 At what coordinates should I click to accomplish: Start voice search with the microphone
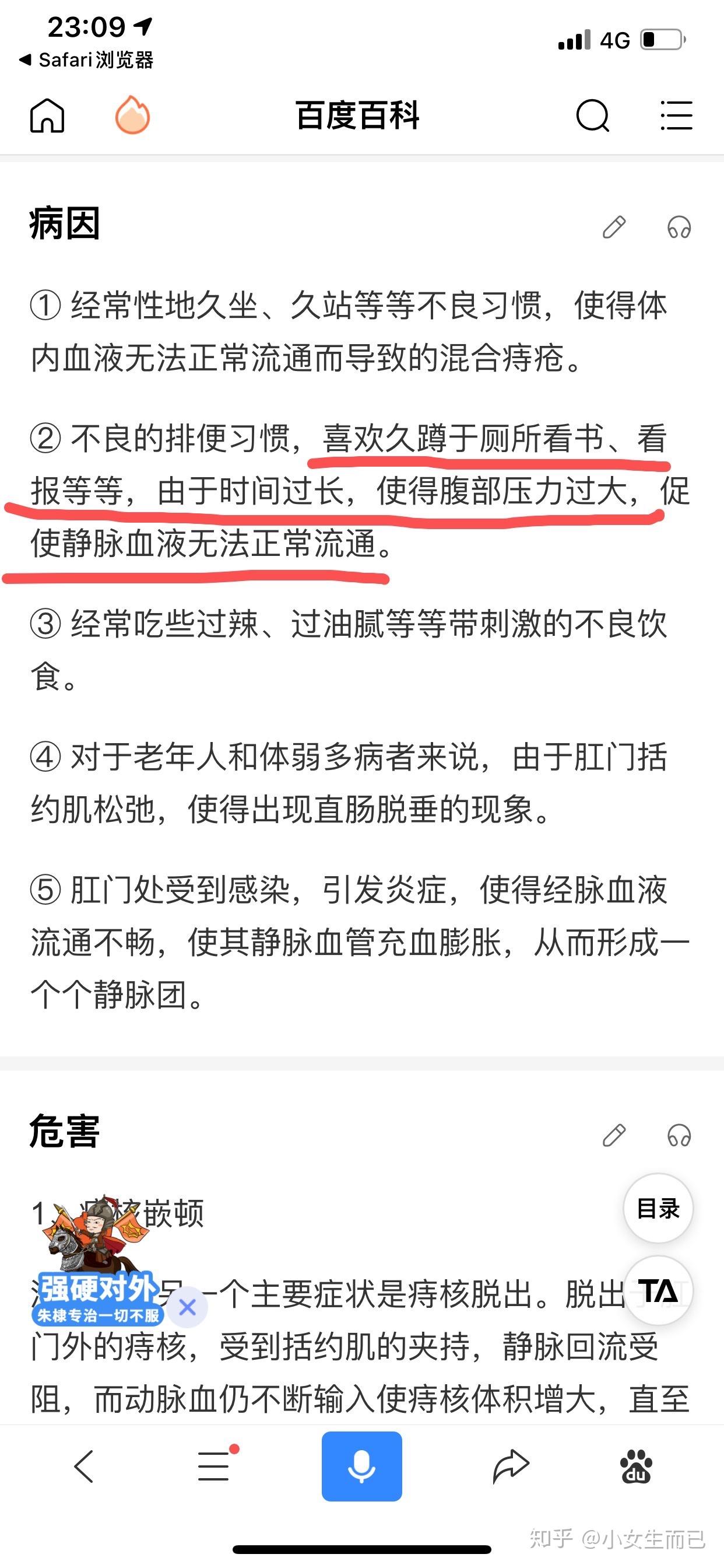(362, 1466)
